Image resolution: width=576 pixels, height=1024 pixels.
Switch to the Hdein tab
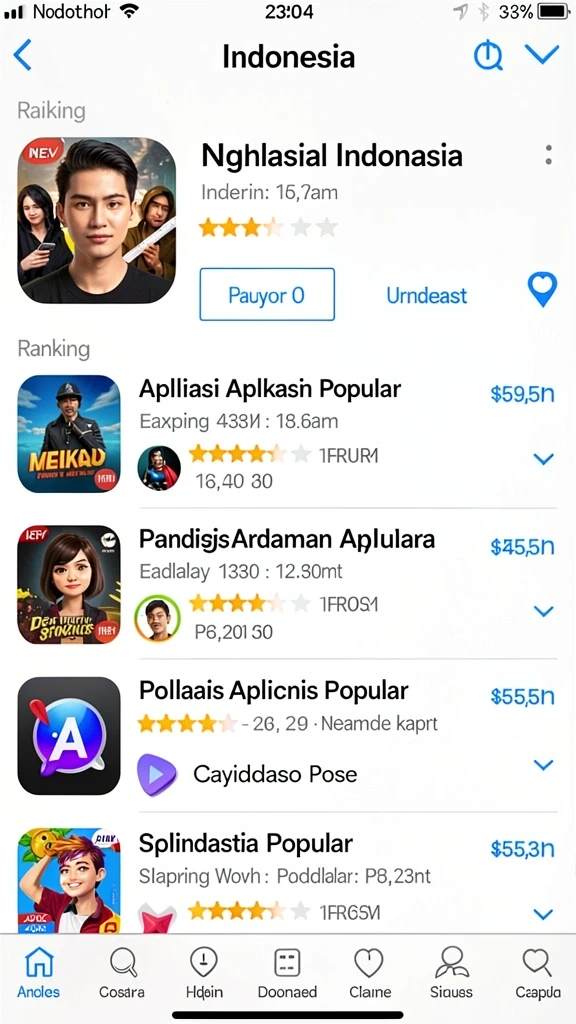point(204,973)
